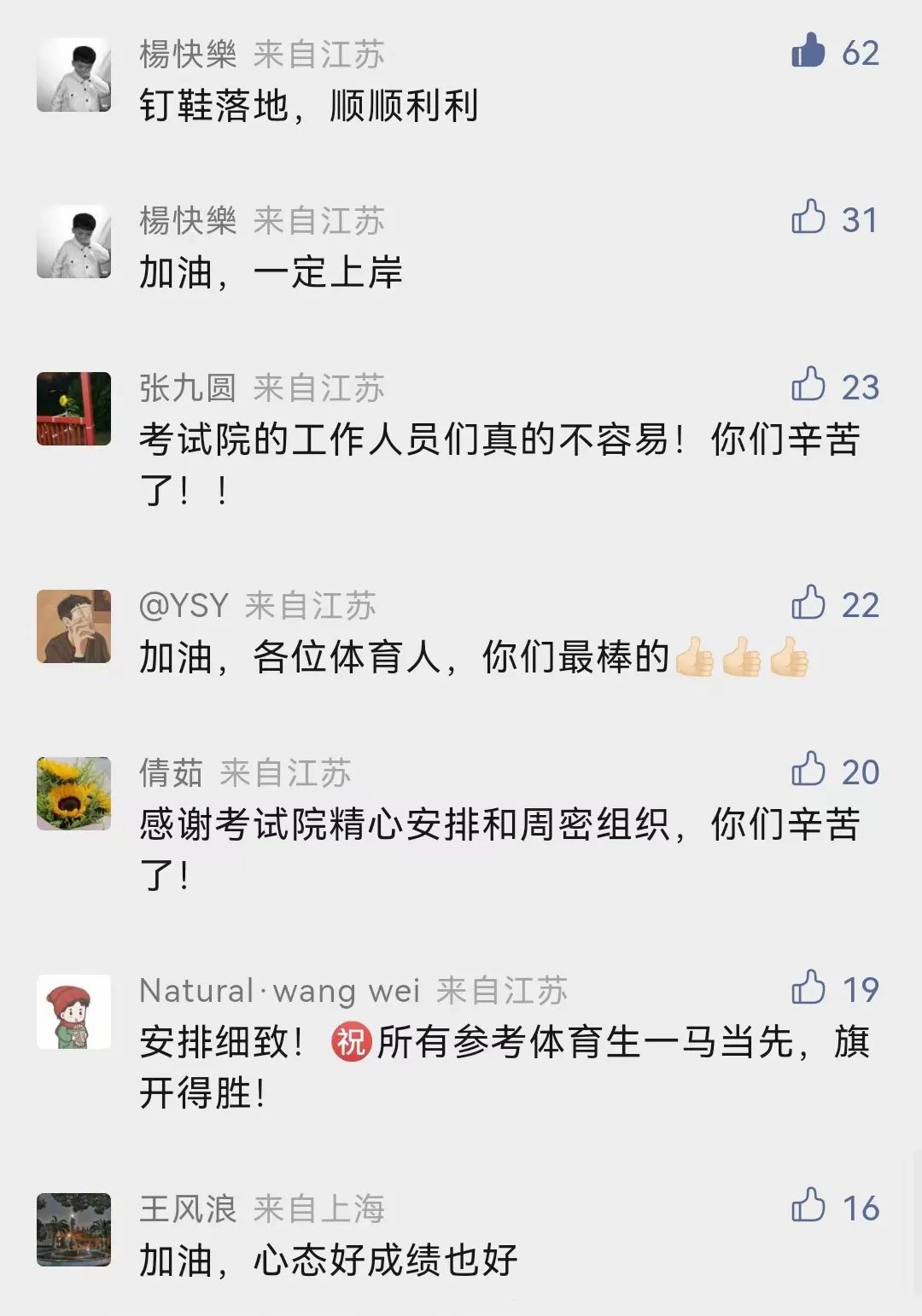The width and height of the screenshot is (922, 1316).
Task: Like 王风浪's comment 心态好成绩也好
Action: tap(808, 1206)
